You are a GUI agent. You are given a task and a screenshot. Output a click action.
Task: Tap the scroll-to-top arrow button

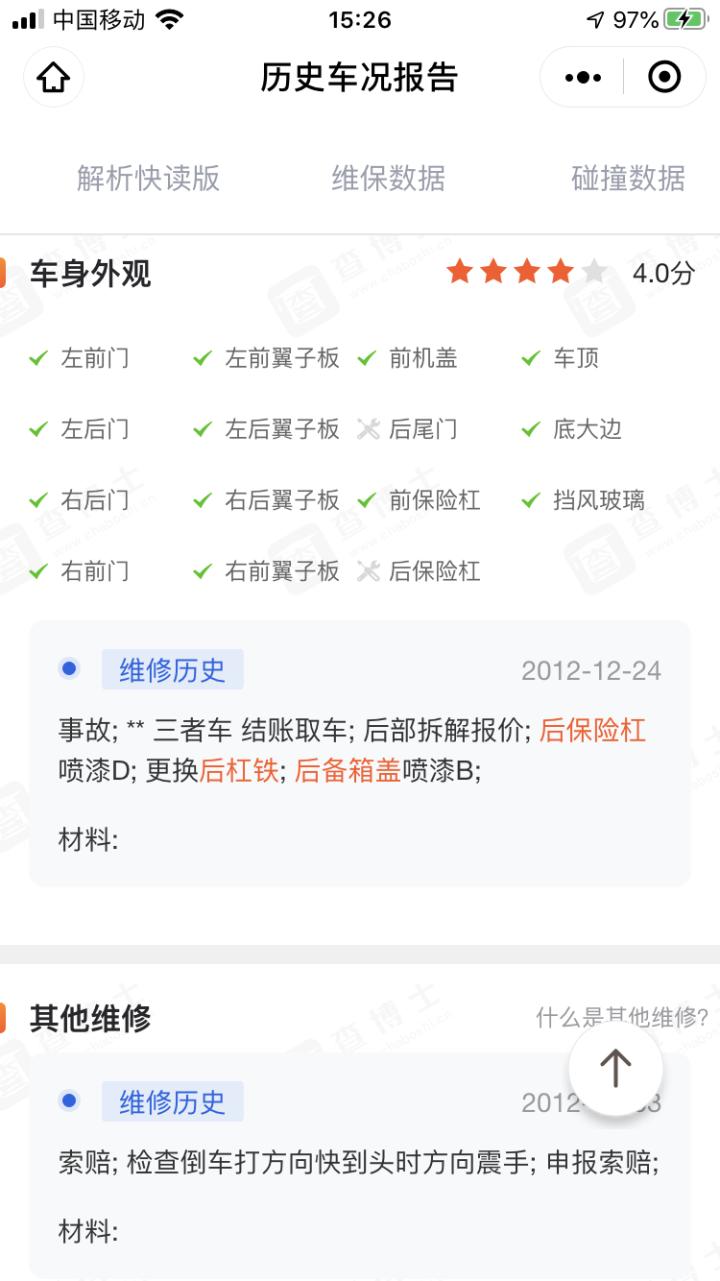(x=615, y=1068)
